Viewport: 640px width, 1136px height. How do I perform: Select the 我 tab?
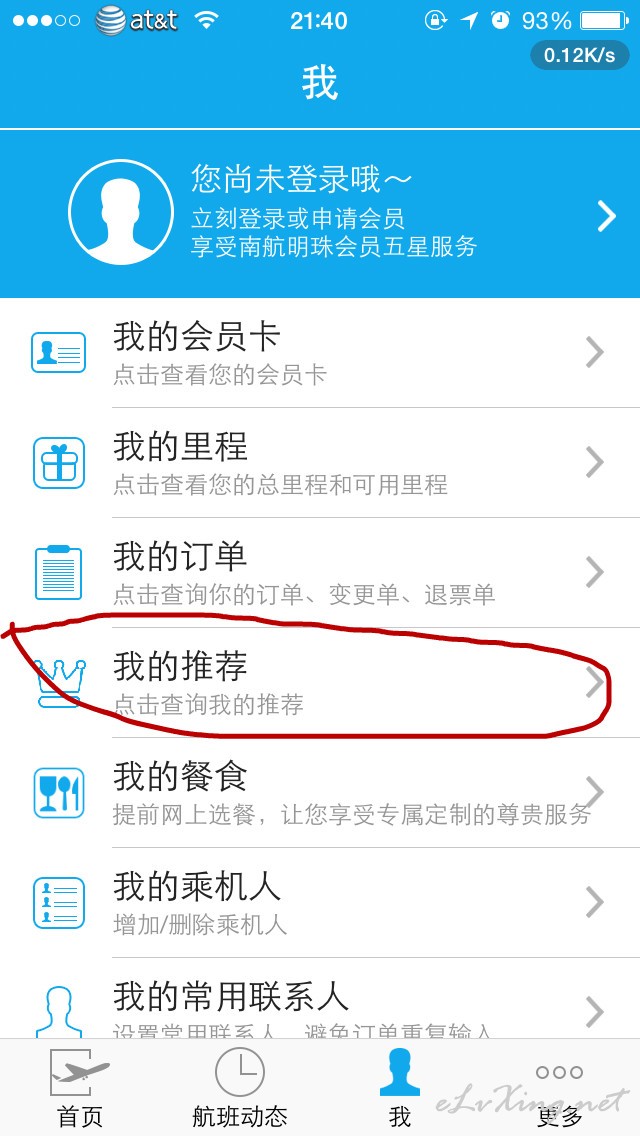point(400,1088)
